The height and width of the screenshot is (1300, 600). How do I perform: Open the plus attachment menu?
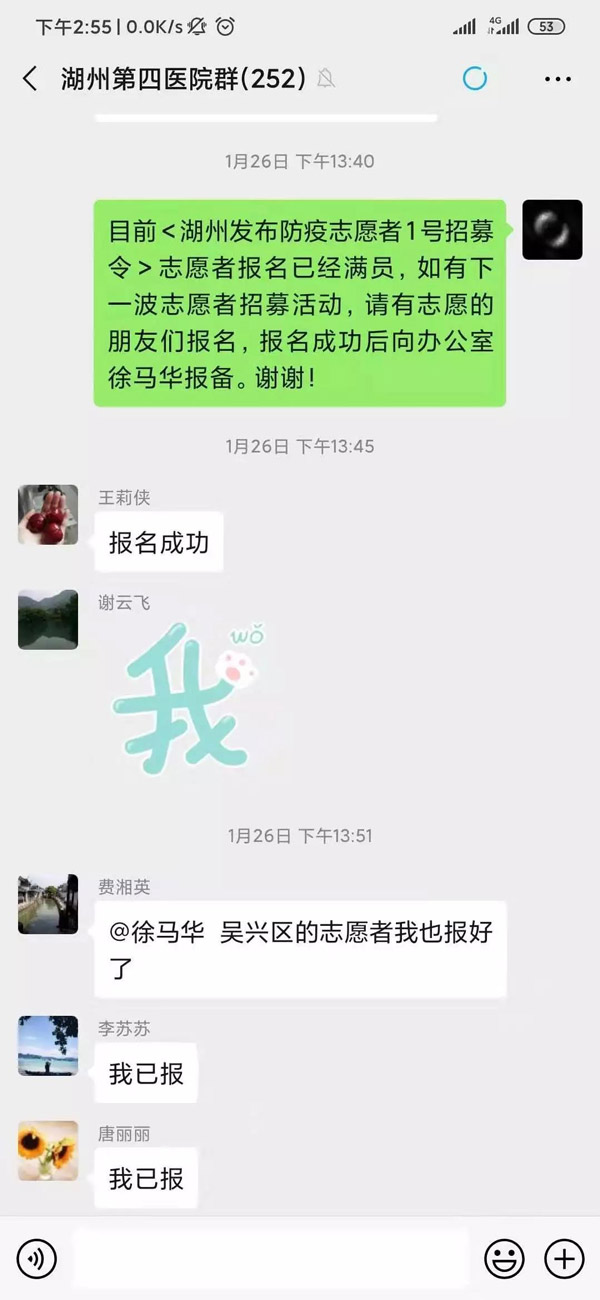[x=563, y=1258]
